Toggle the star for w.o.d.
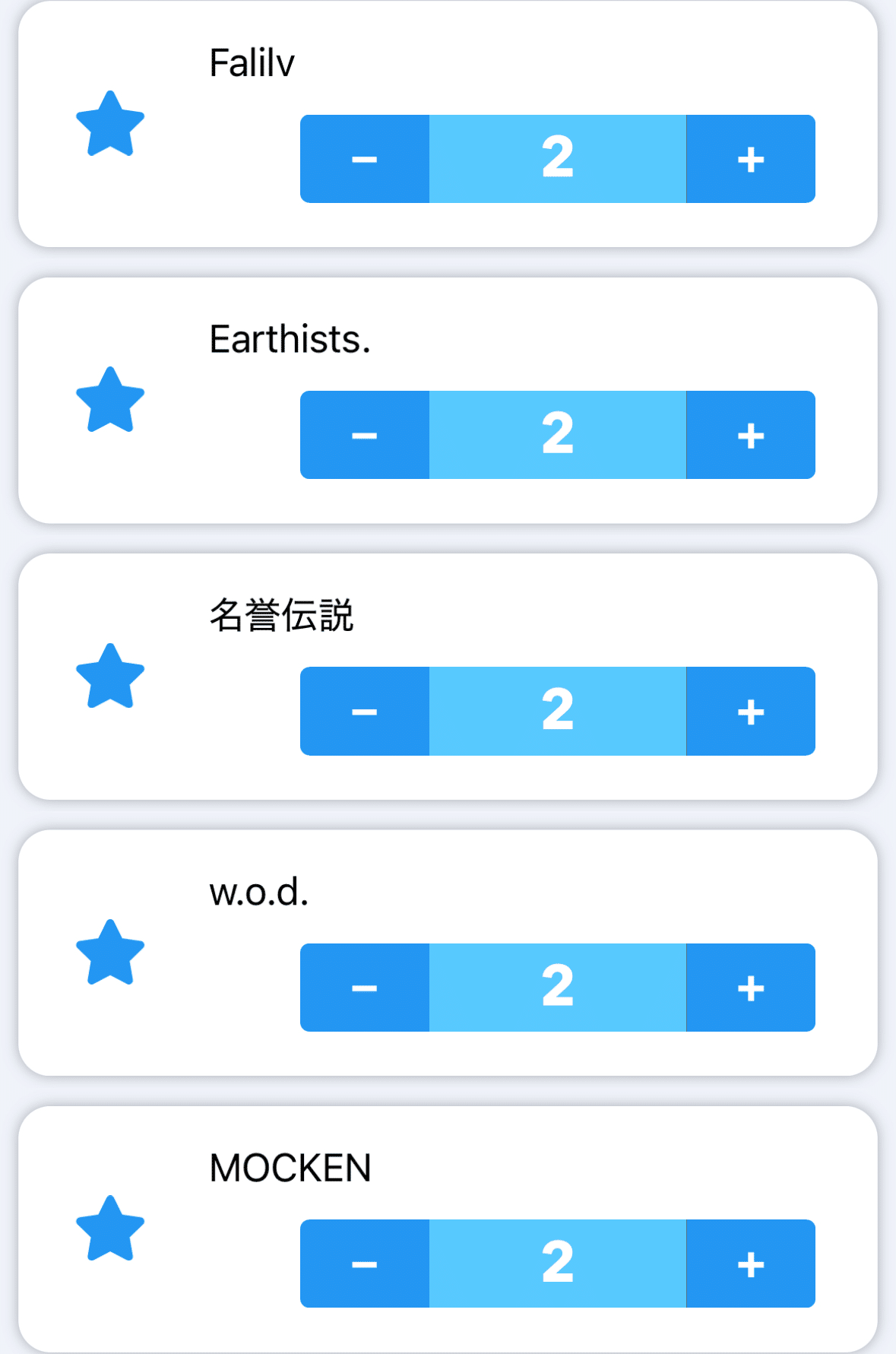This screenshot has height=1354, width=896. click(110, 953)
